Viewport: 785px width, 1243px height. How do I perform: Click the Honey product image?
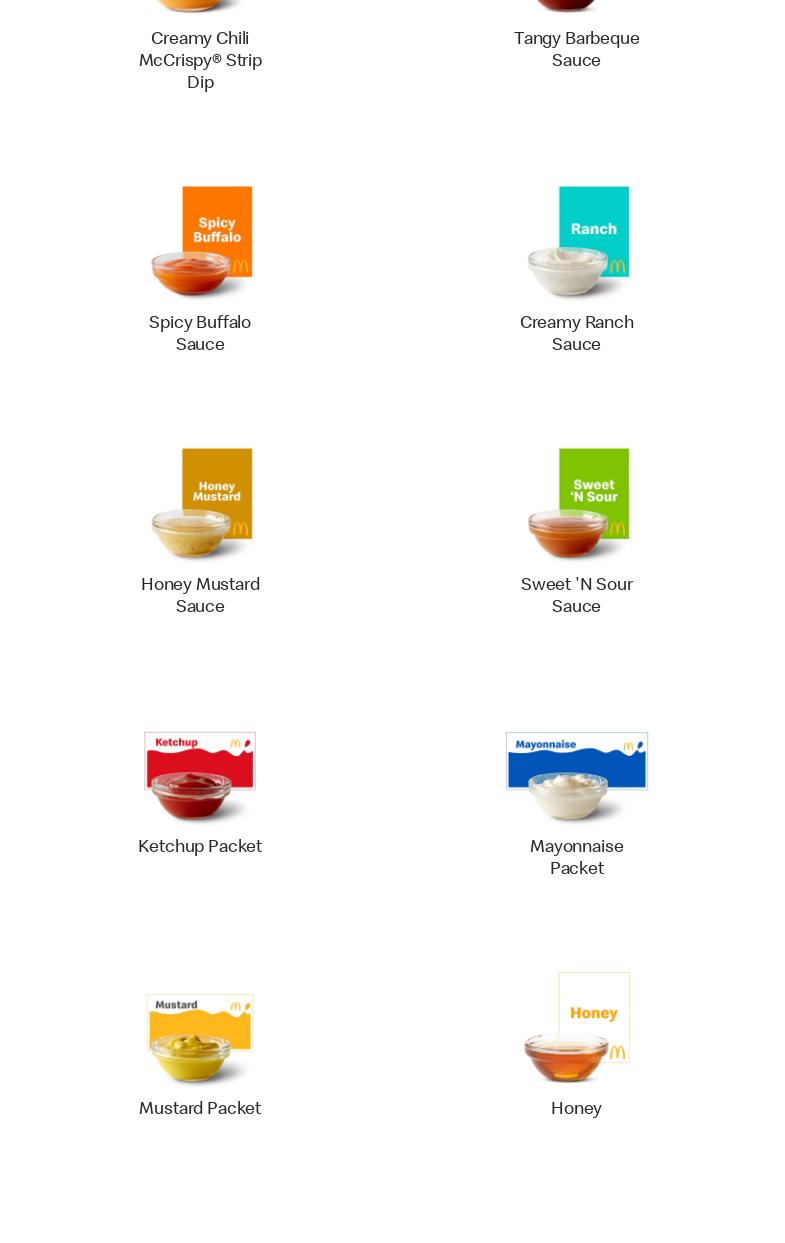[577, 1028]
